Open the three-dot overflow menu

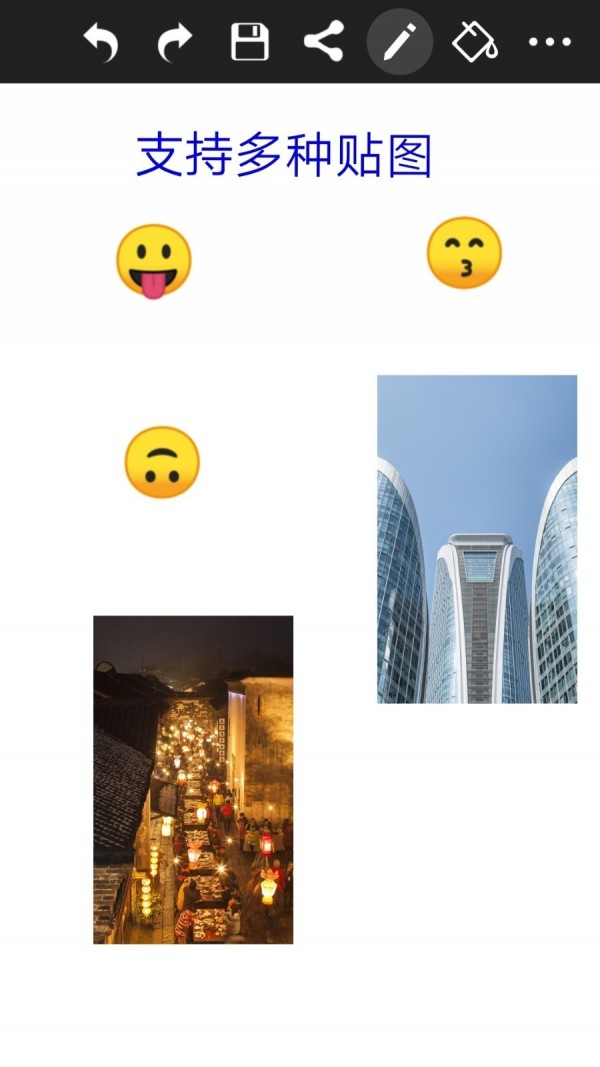[x=549, y=42]
